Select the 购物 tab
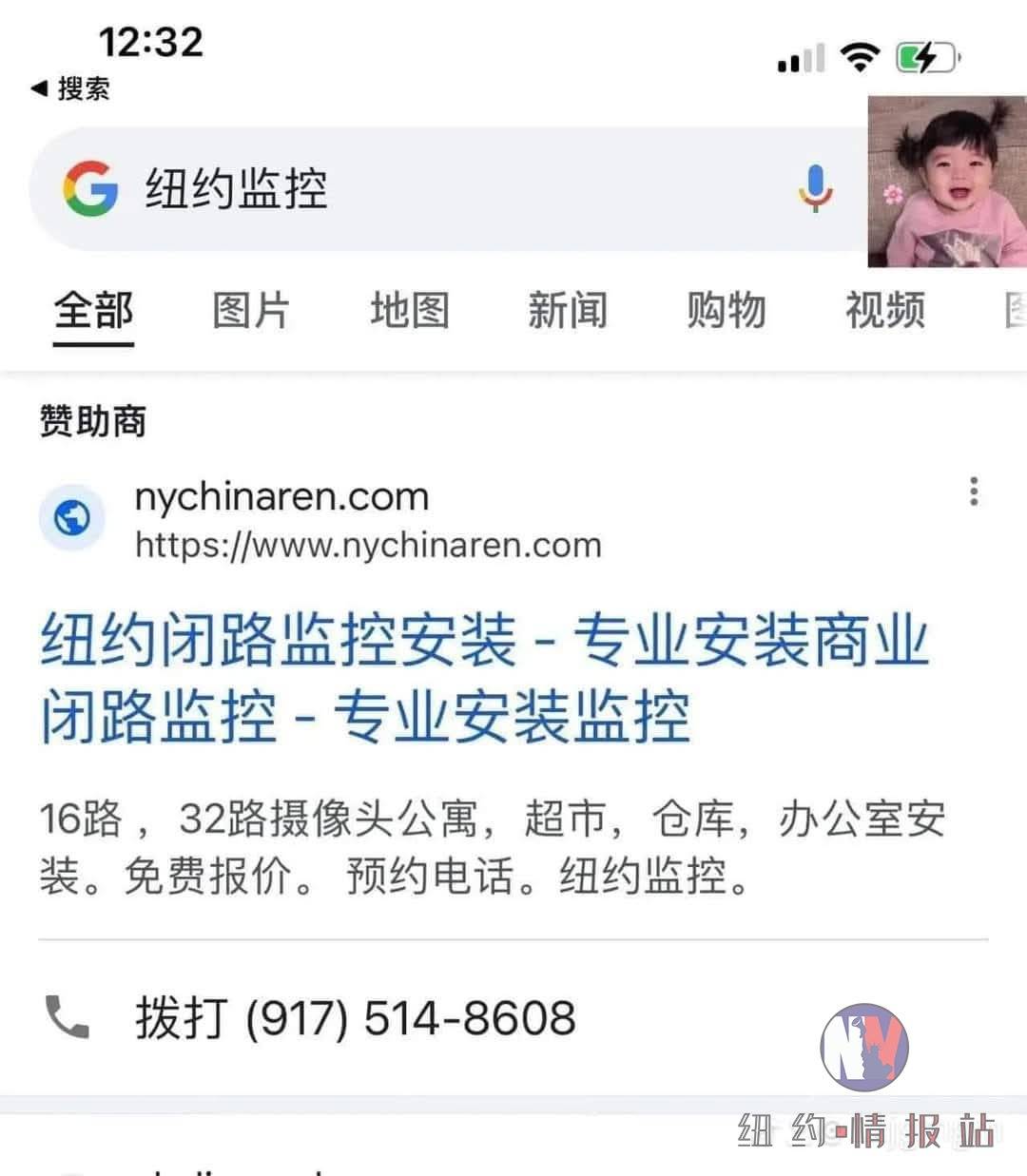This screenshot has width=1027, height=1176. (727, 311)
